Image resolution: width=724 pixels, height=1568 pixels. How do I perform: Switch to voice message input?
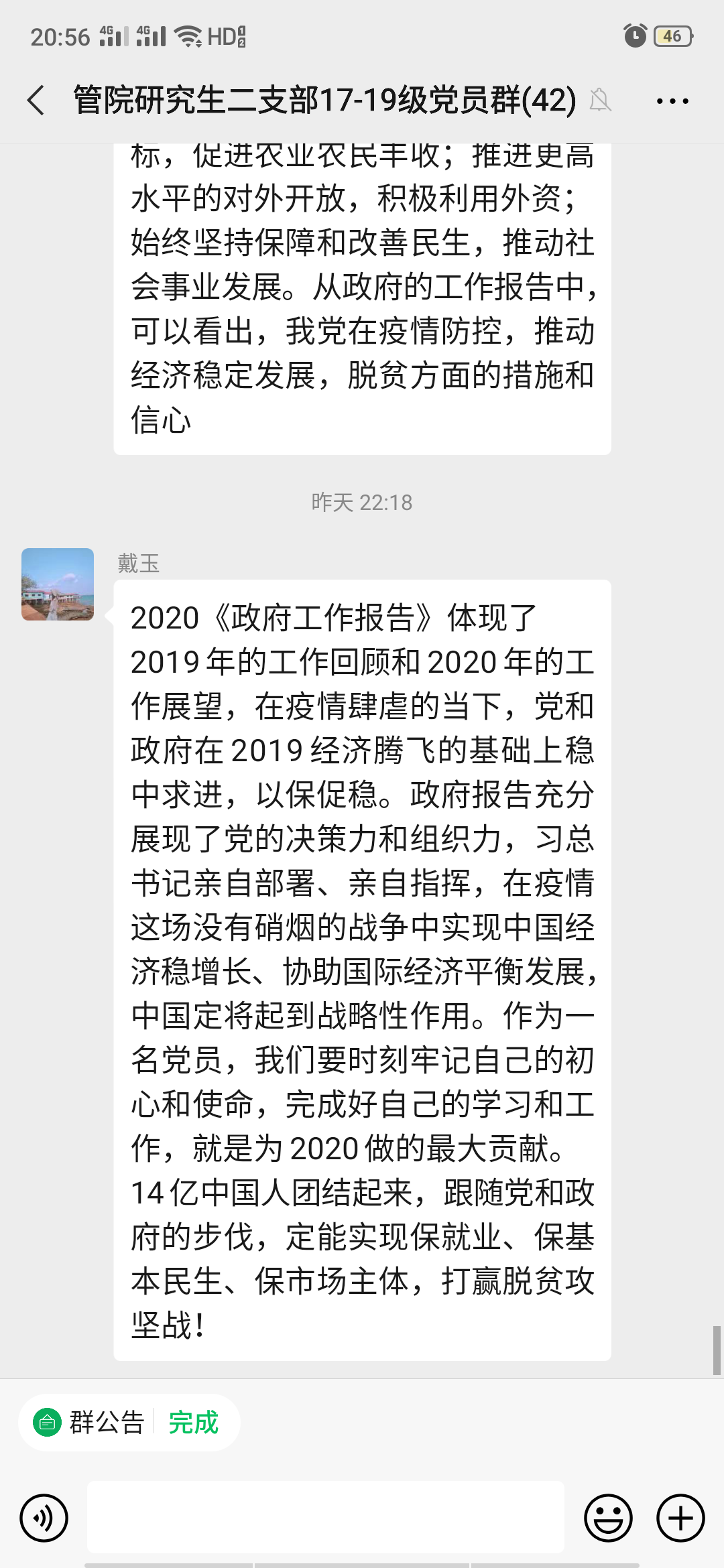click(x=44, y=1518)
